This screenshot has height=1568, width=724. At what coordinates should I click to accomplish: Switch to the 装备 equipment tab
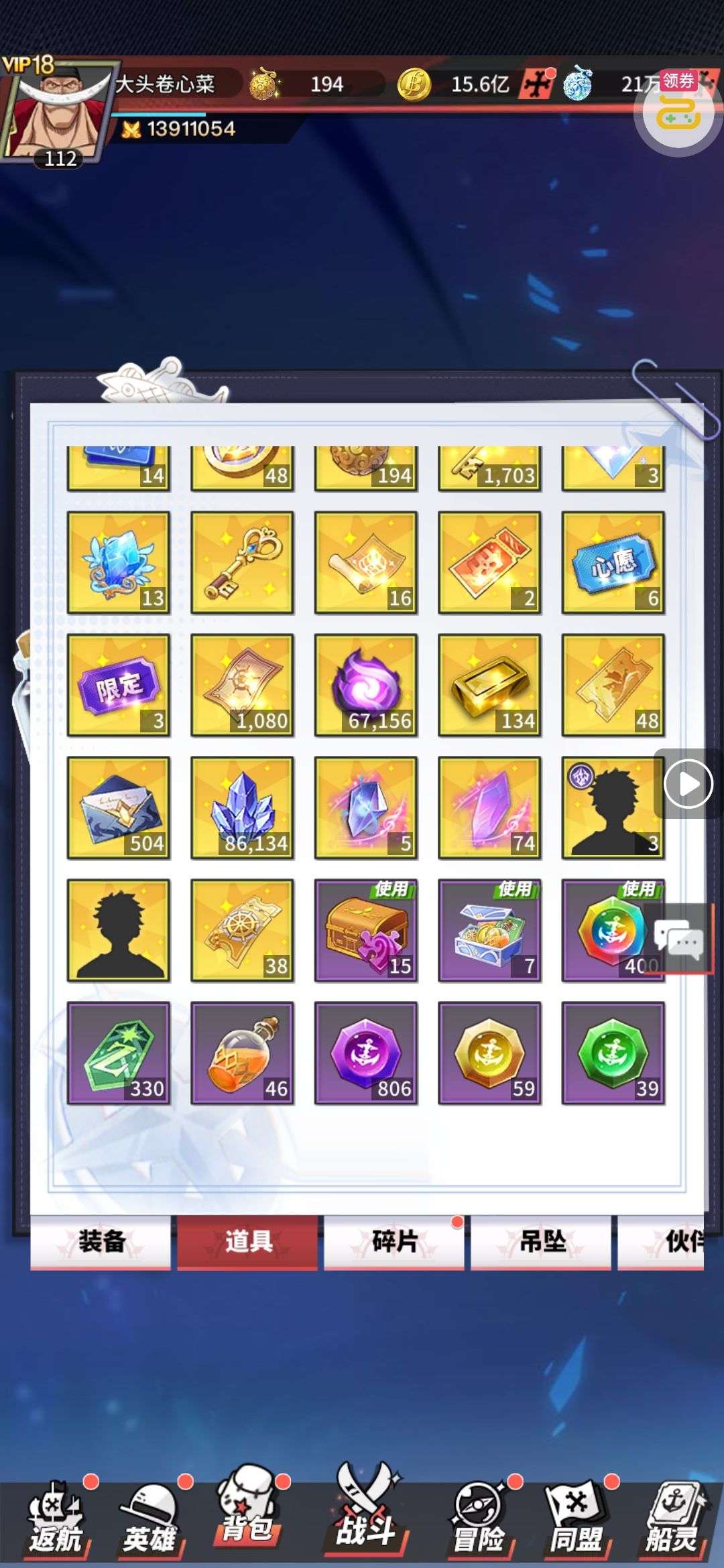point(101,1242)
